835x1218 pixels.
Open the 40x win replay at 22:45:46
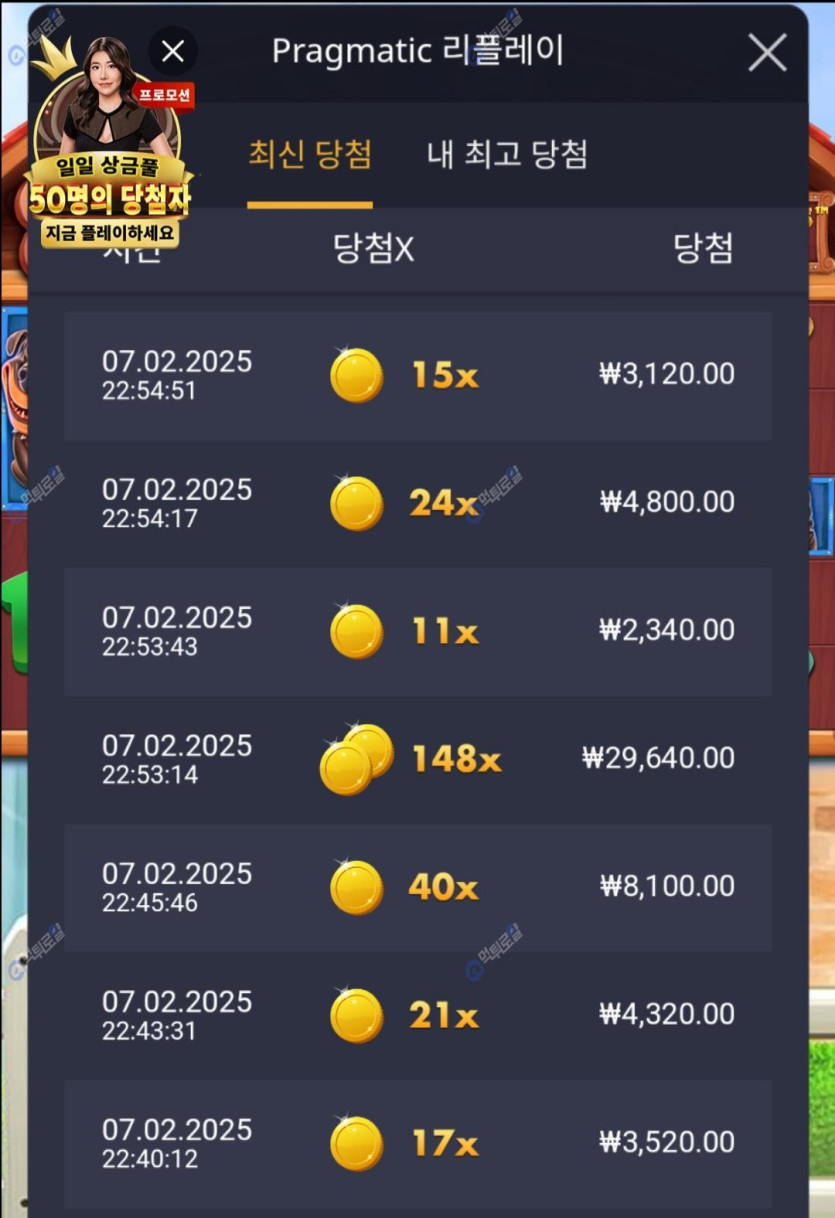(x=417, y=887)
